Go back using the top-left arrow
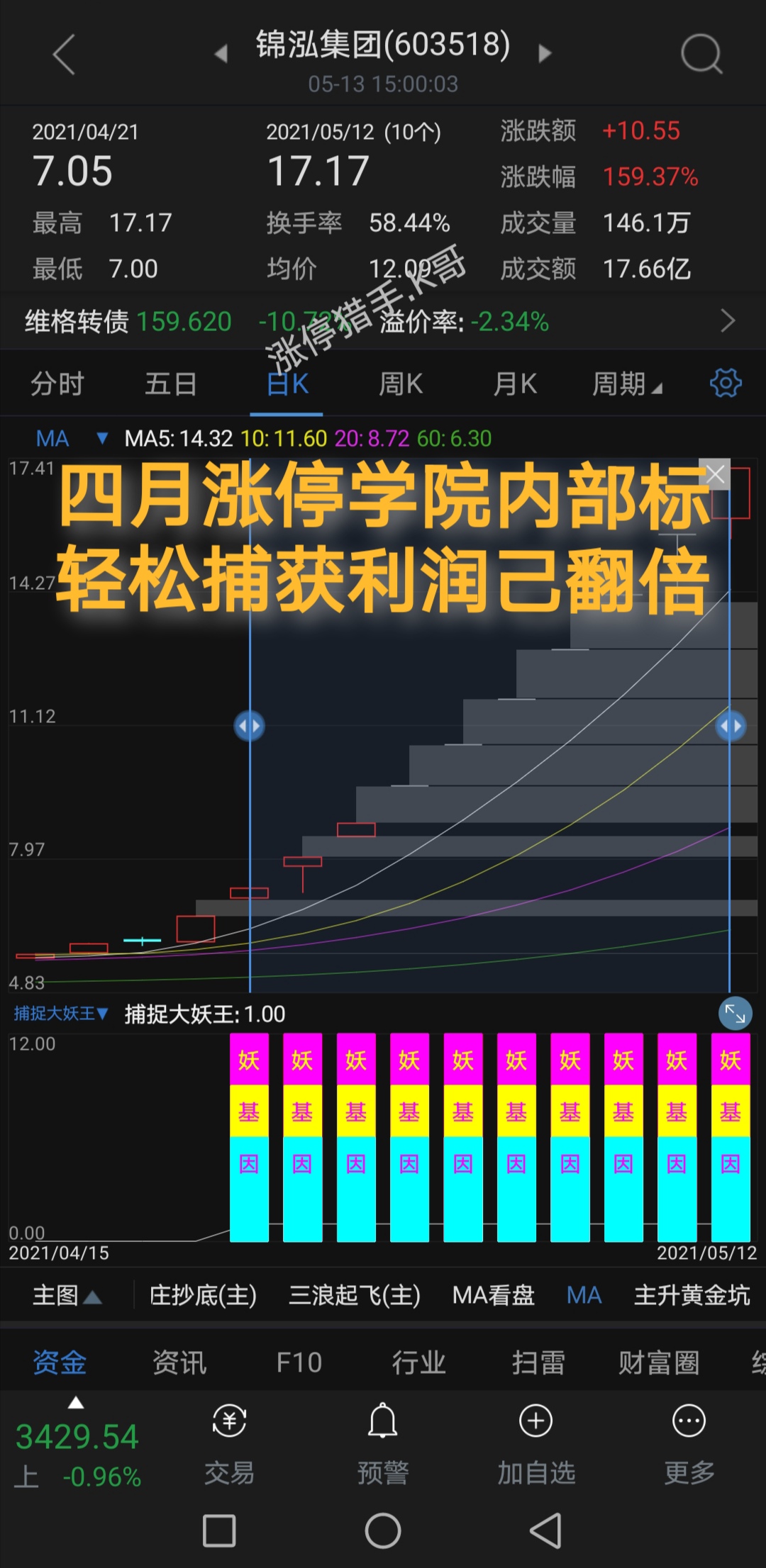 click(x=64, y=55)
